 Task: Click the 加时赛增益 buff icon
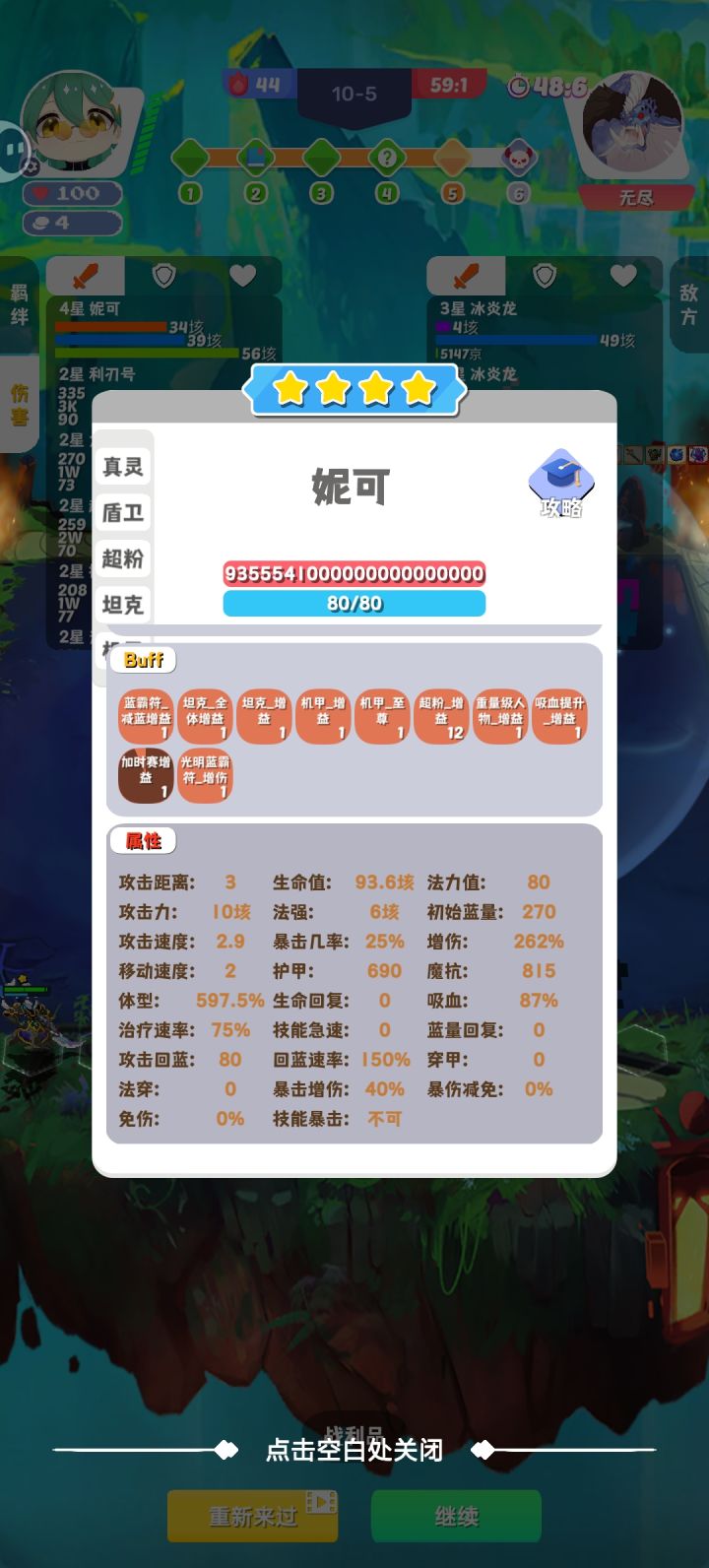(x=145, y=775)
